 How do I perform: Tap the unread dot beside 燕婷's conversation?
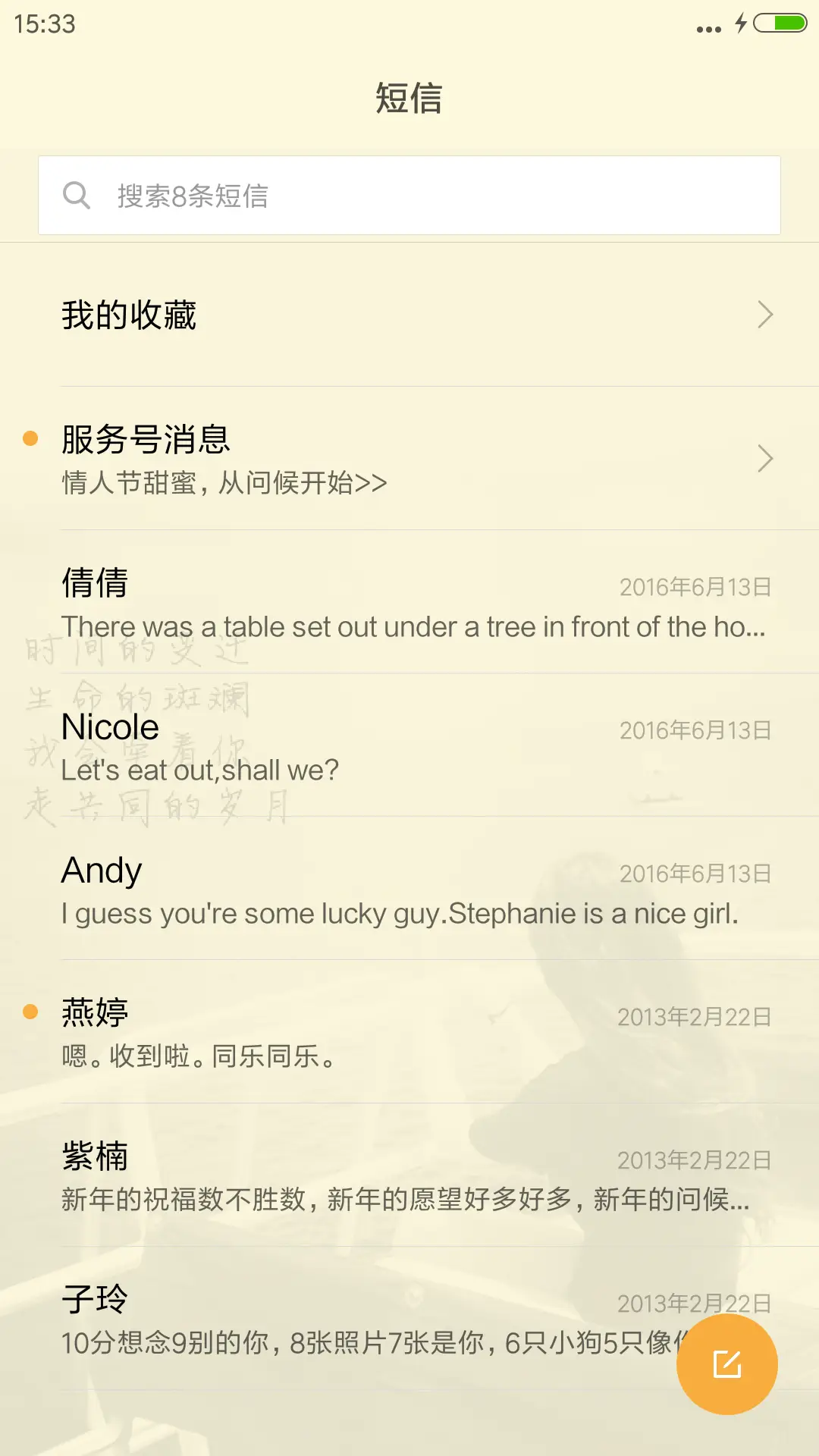pyautogui.click(x=30, y=1012)
